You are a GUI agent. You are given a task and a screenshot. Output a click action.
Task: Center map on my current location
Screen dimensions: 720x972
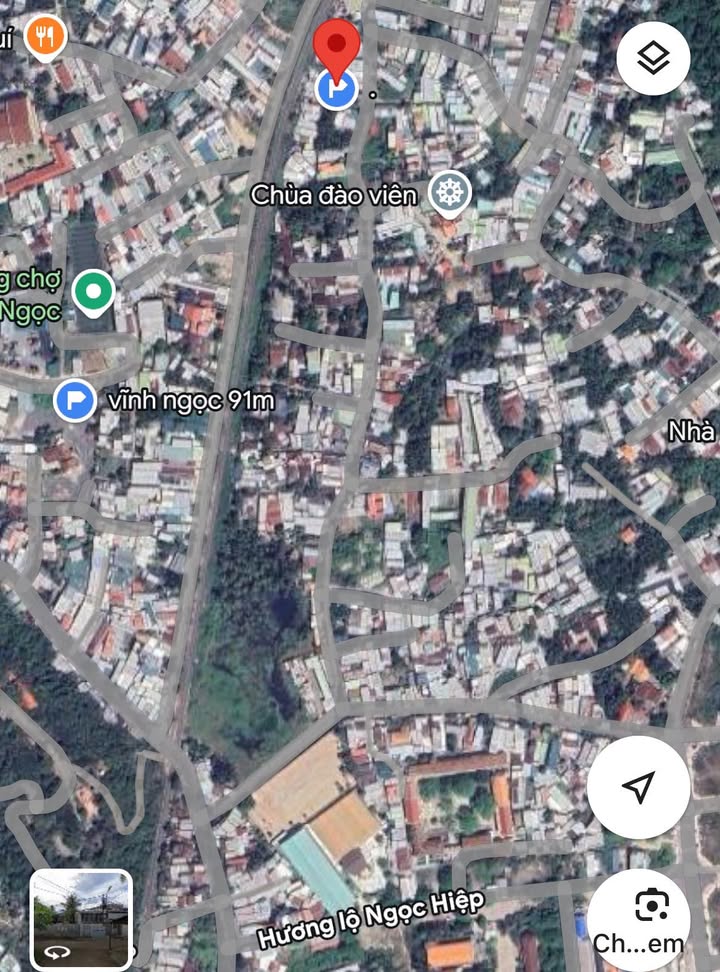point(638,787)
